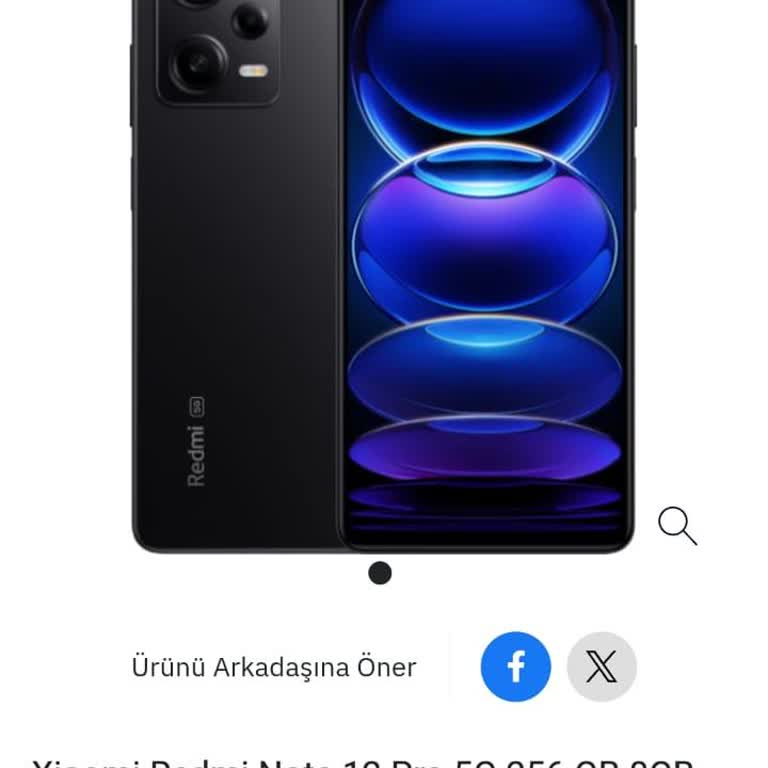
Task: Share the product on X
Action: coord(601,666)
